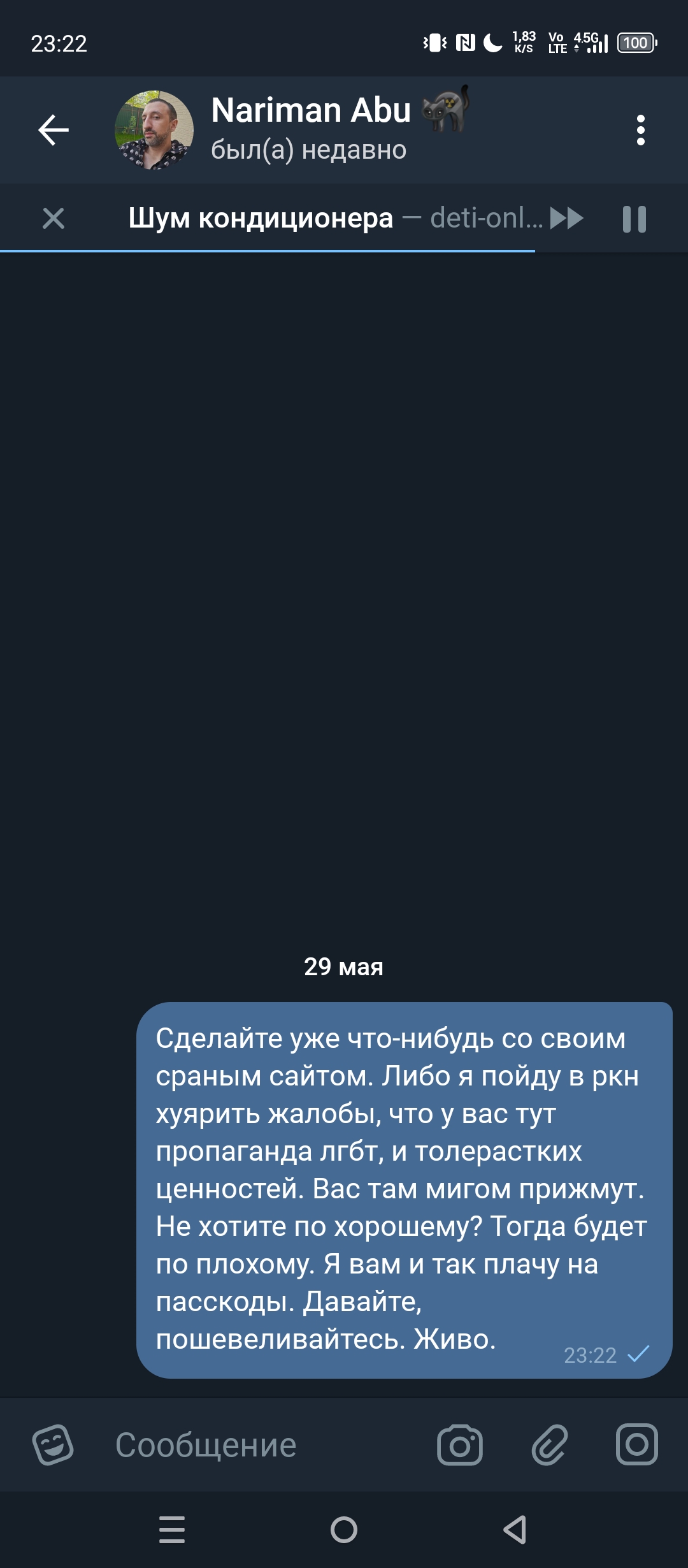
Task: Focus the Сообщение text field
Action: point(255,1445)
